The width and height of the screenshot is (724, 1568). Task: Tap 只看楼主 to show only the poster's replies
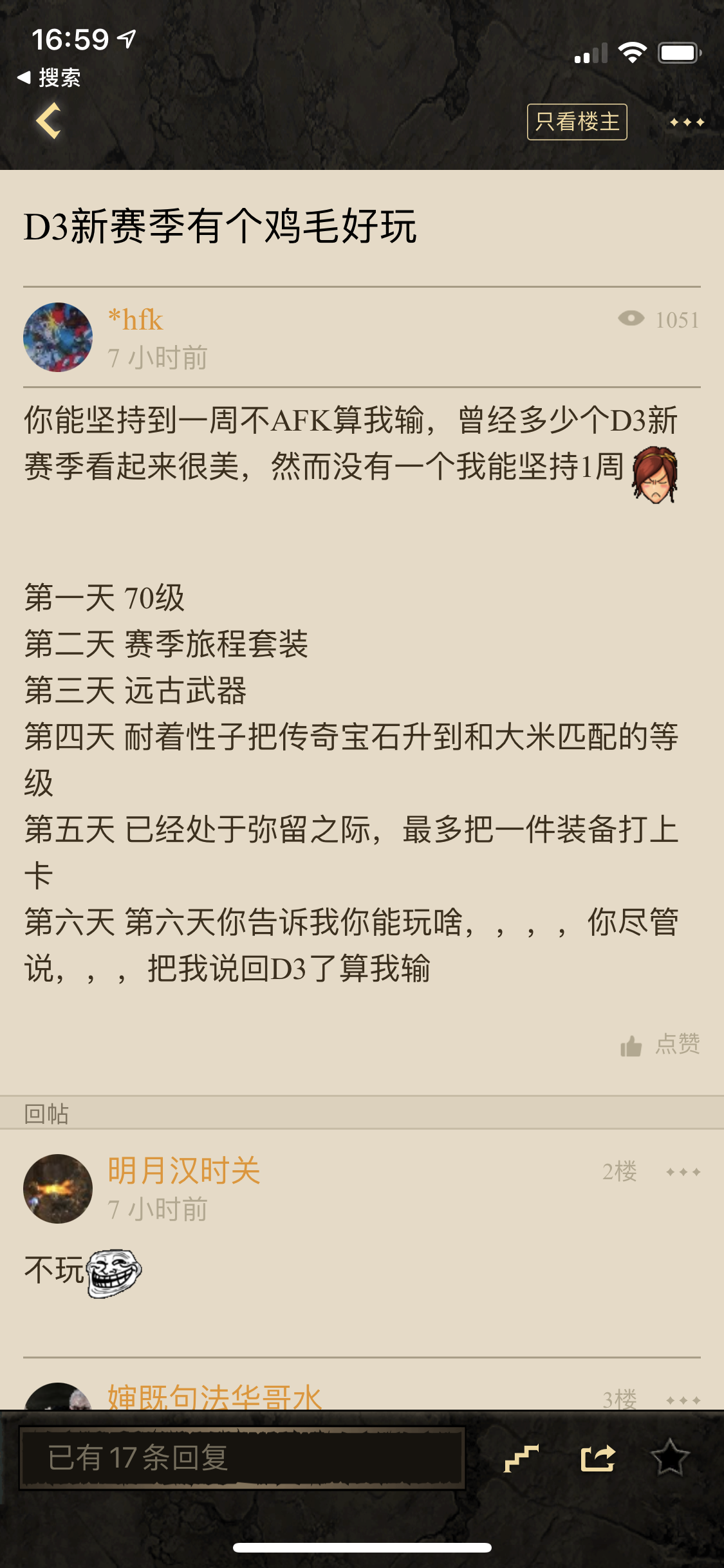pyautogui.click(x=577, y=122)
